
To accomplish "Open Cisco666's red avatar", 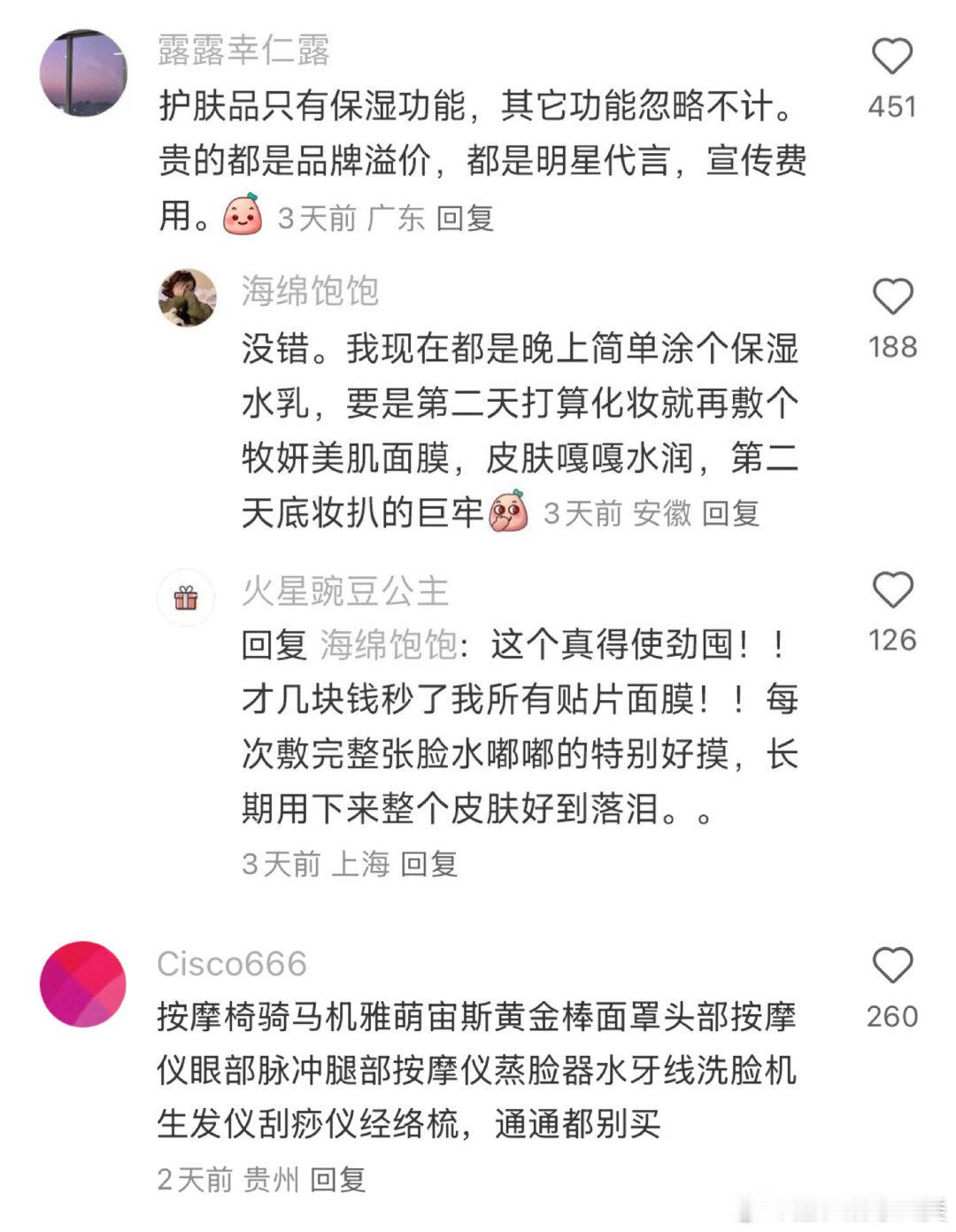I will pos(86,982).
